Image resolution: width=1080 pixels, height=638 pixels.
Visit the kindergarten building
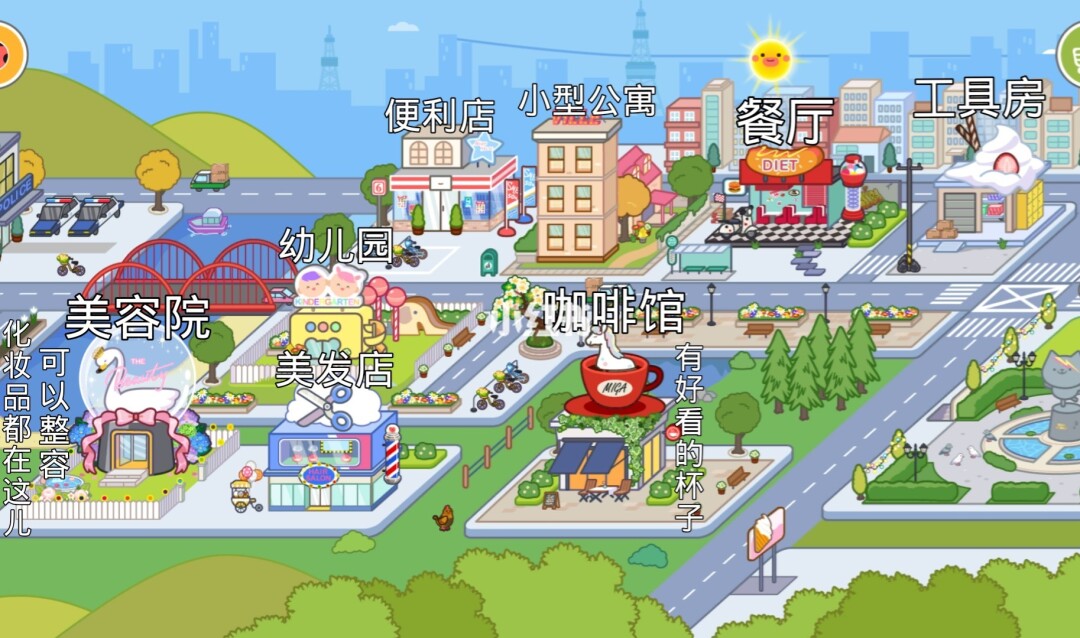pyautogui.click(x=335, y=320)
